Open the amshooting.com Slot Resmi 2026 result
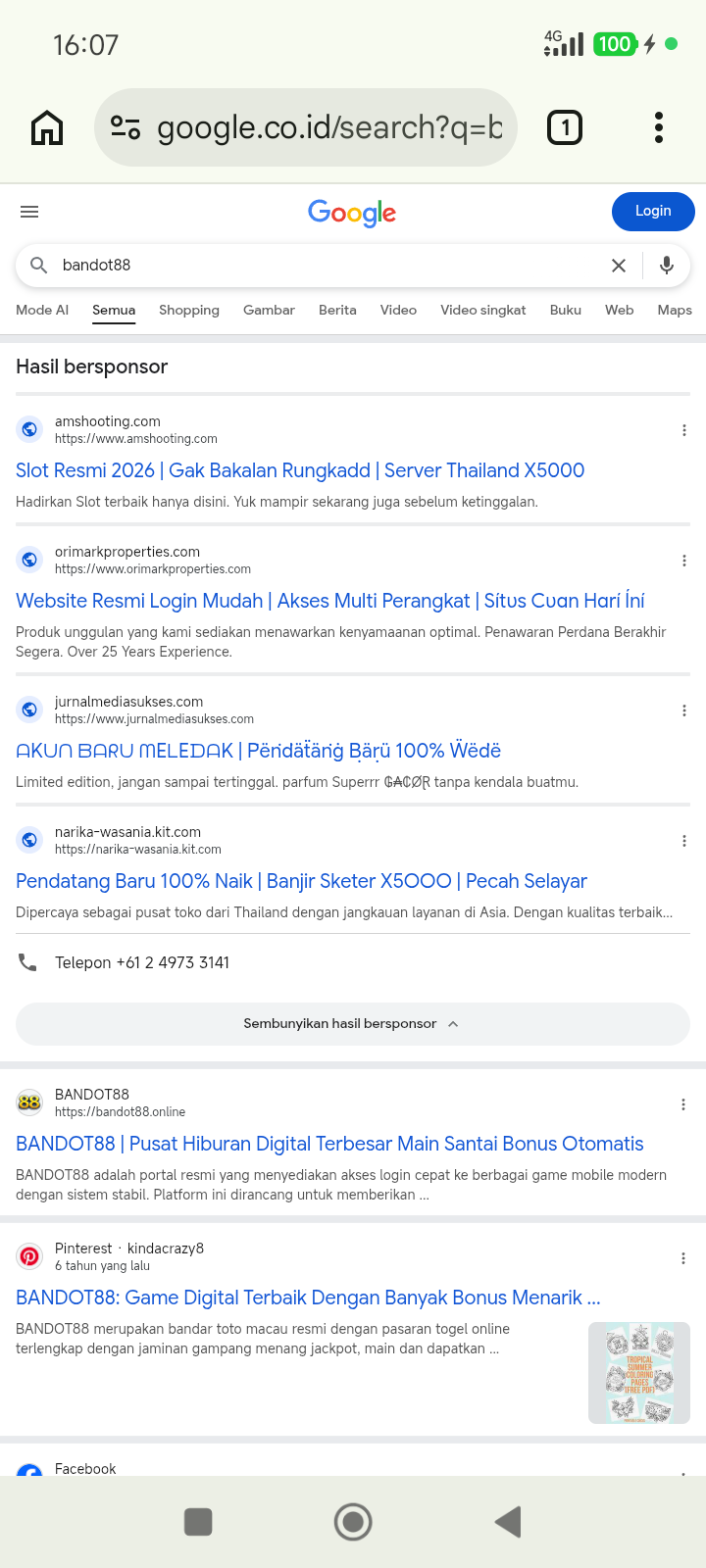 pos(300,470)
